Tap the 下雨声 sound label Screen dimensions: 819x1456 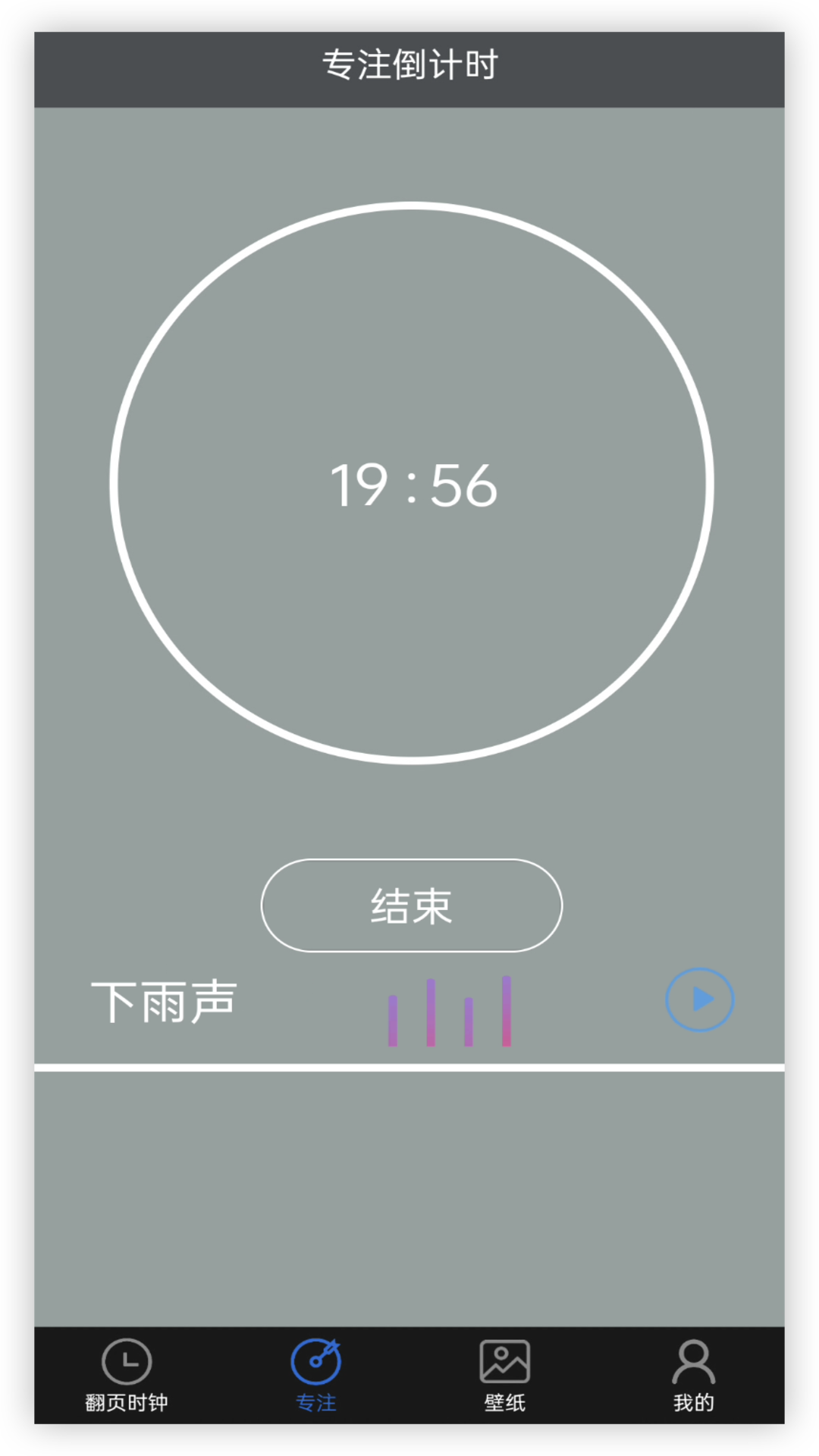click(x=164, y=999)
